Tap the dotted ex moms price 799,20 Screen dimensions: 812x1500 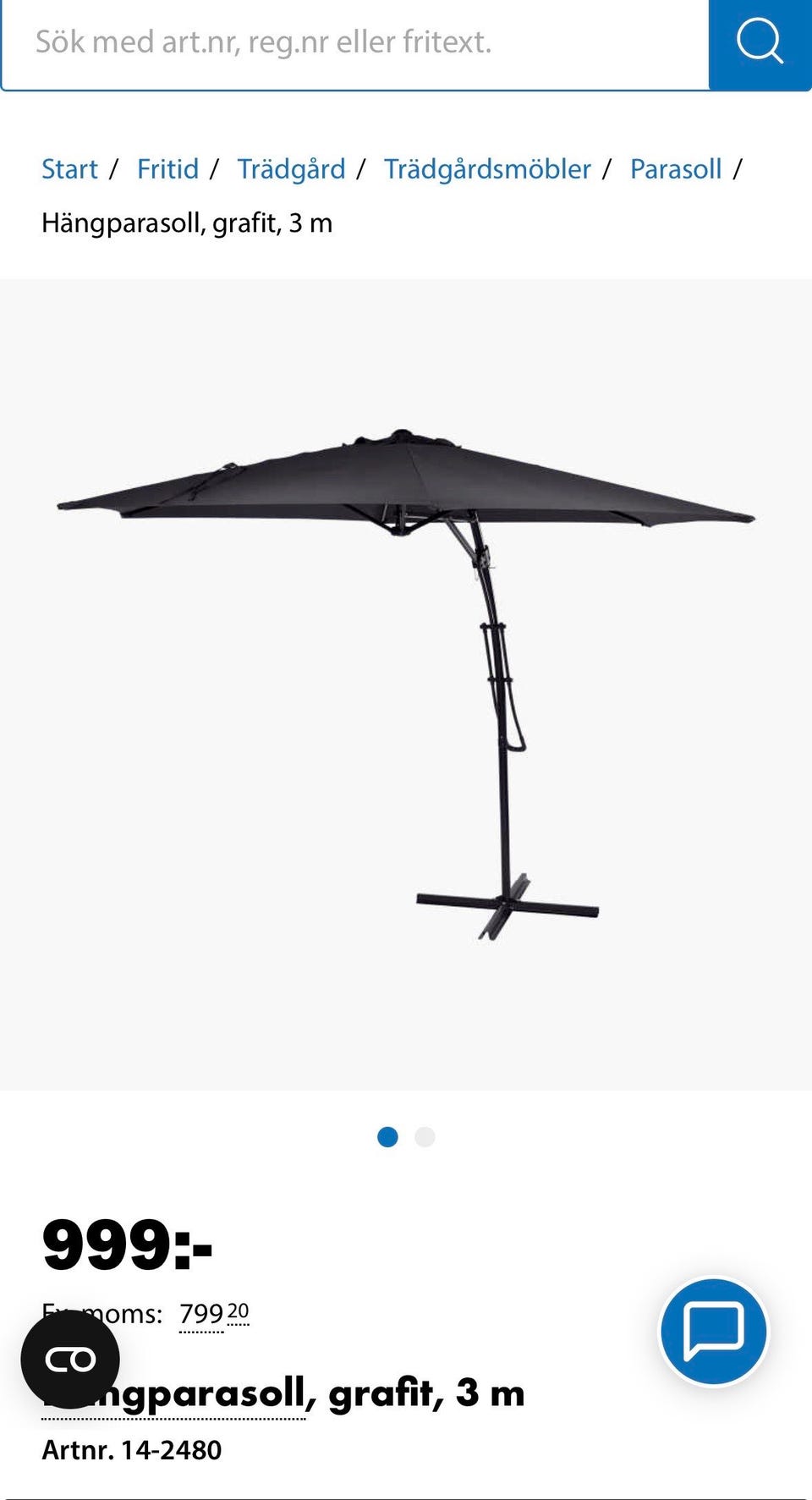[x=214, y=1314]
